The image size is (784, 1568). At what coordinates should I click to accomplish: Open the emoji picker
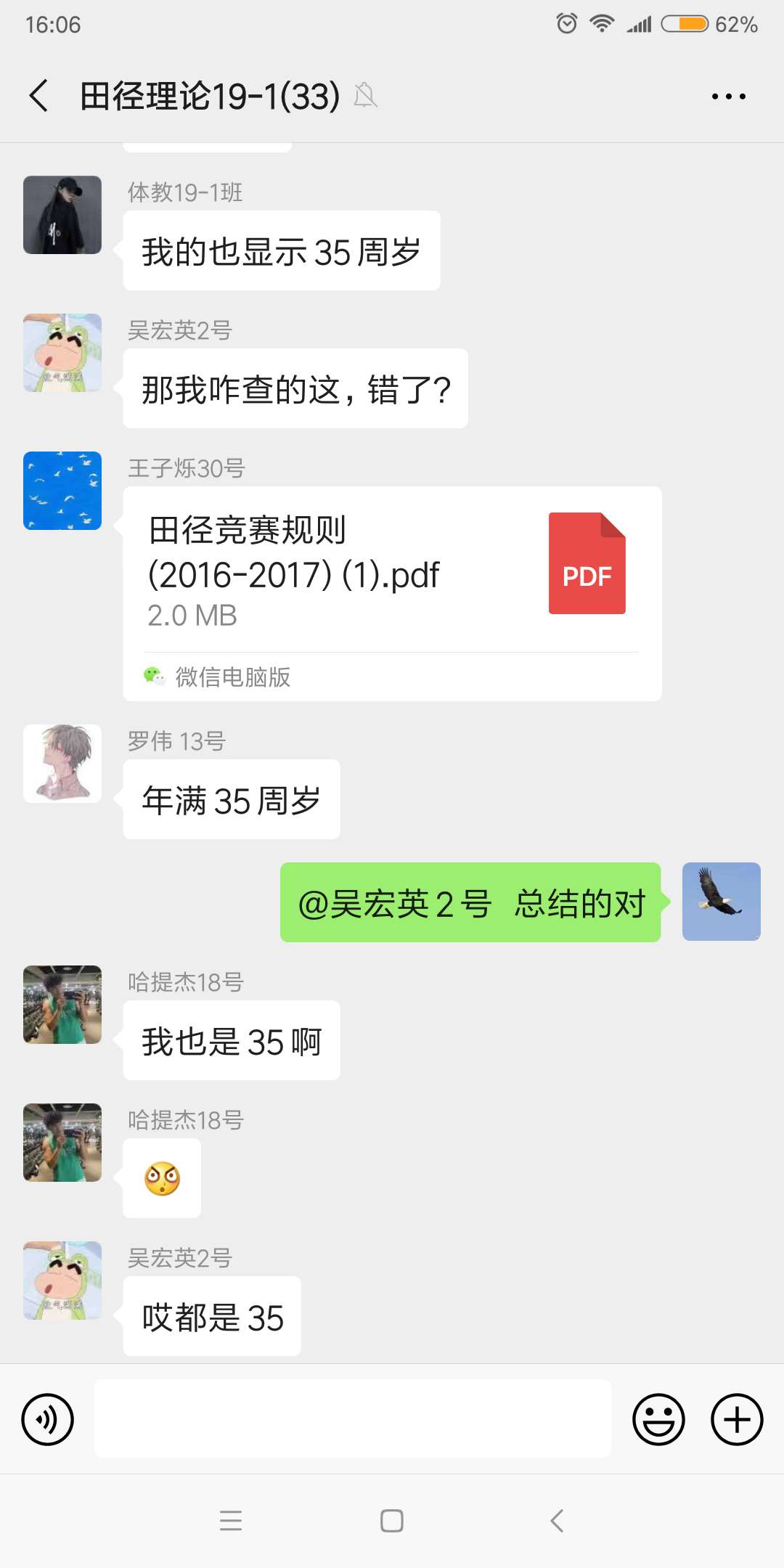coord(658,1419)
